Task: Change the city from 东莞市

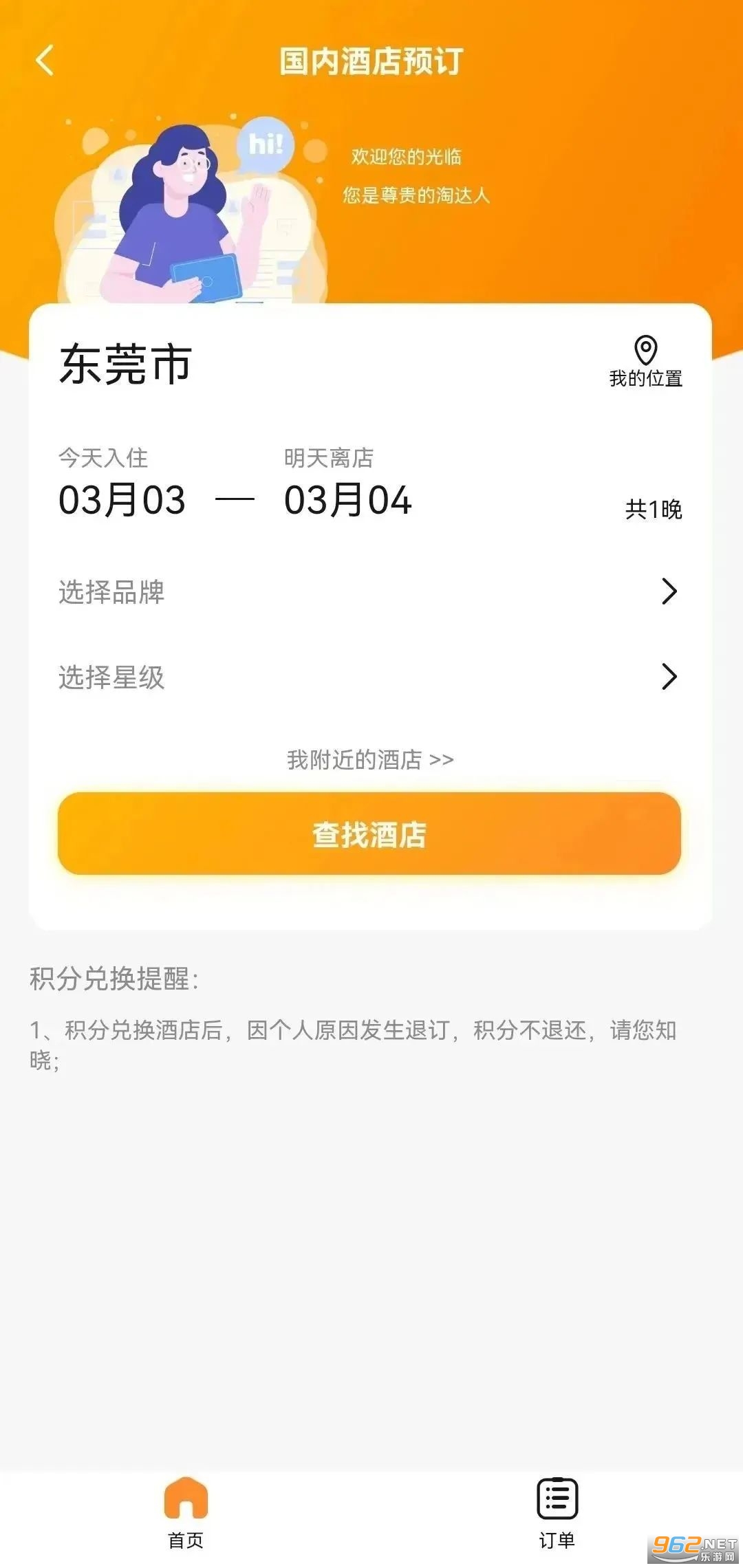Action: click(125, 364)
